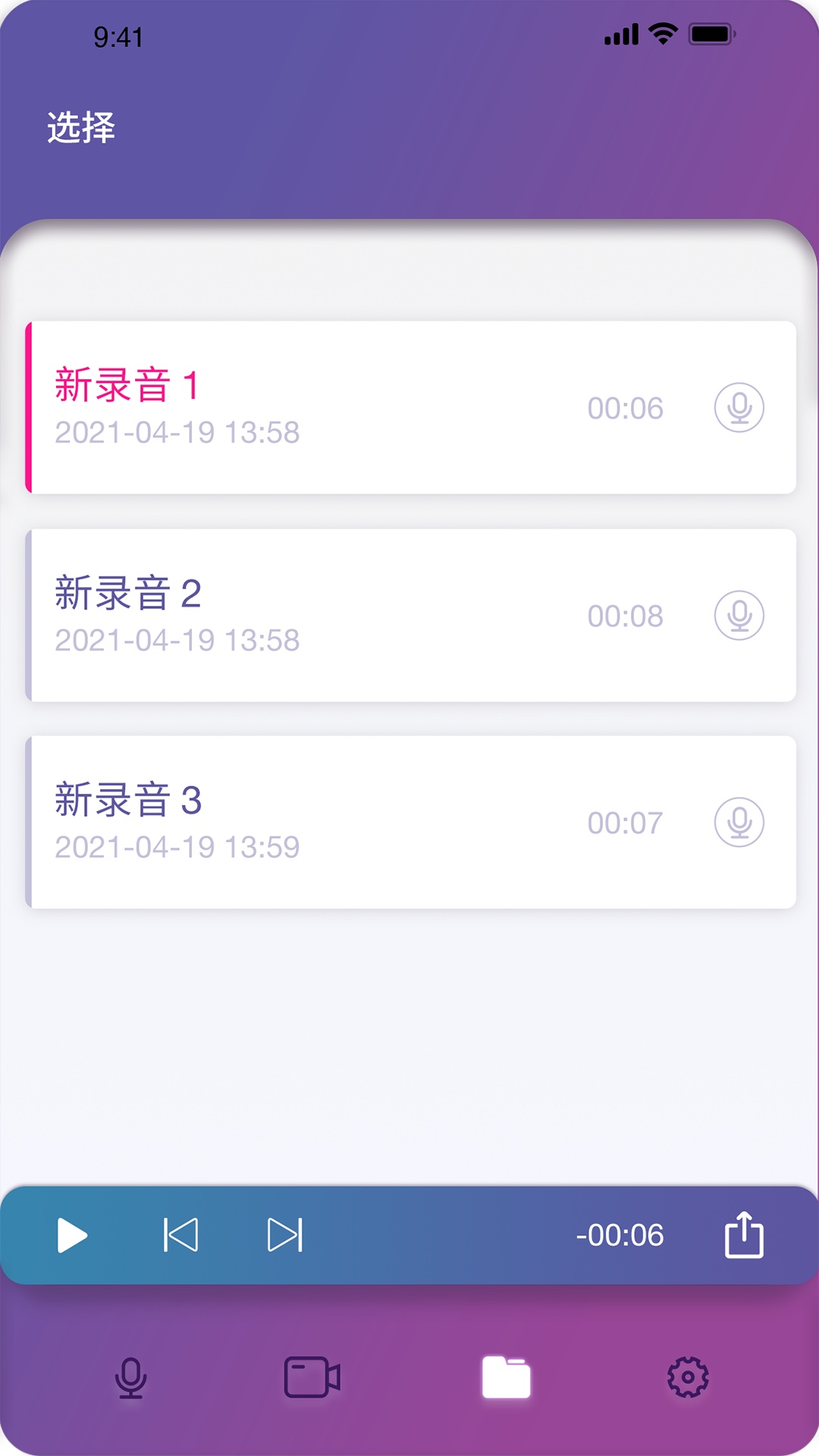
Task: Tap the microphone icon on 新录音 3
Action: click(739, 821)
